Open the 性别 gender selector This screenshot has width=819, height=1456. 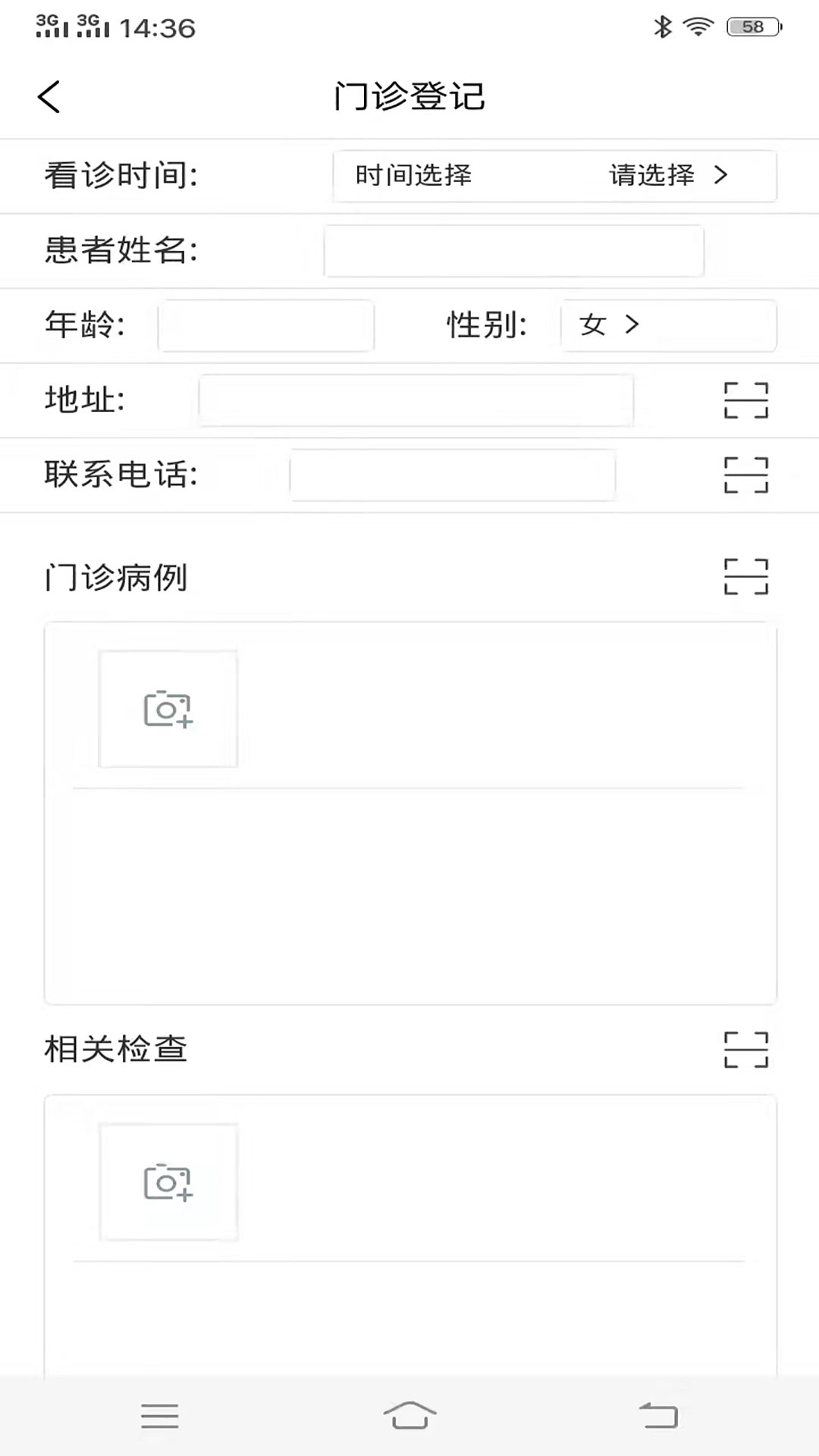(x=667, y=325)
